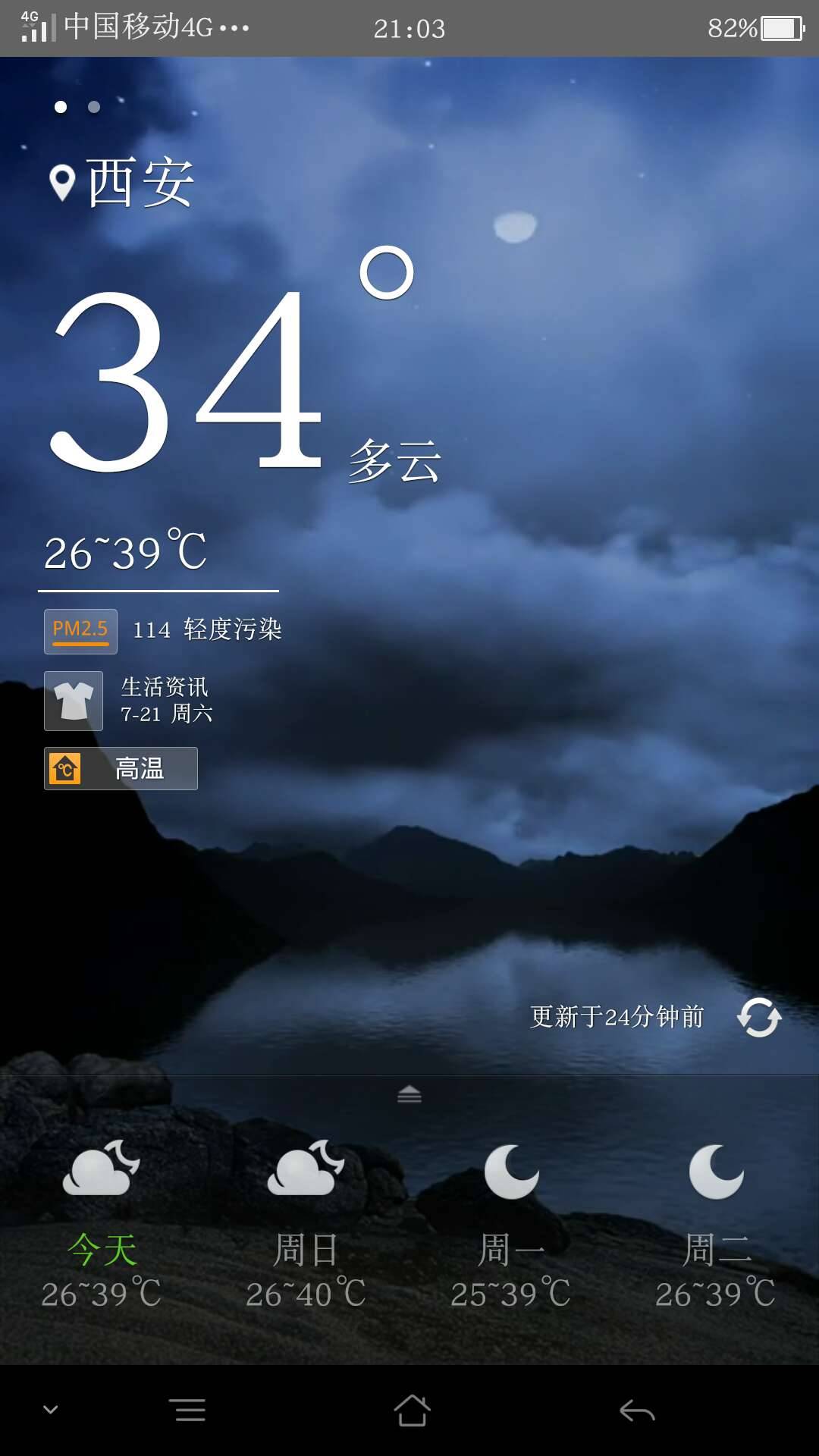Tap the moon icon above 周二

point(717,1172)
